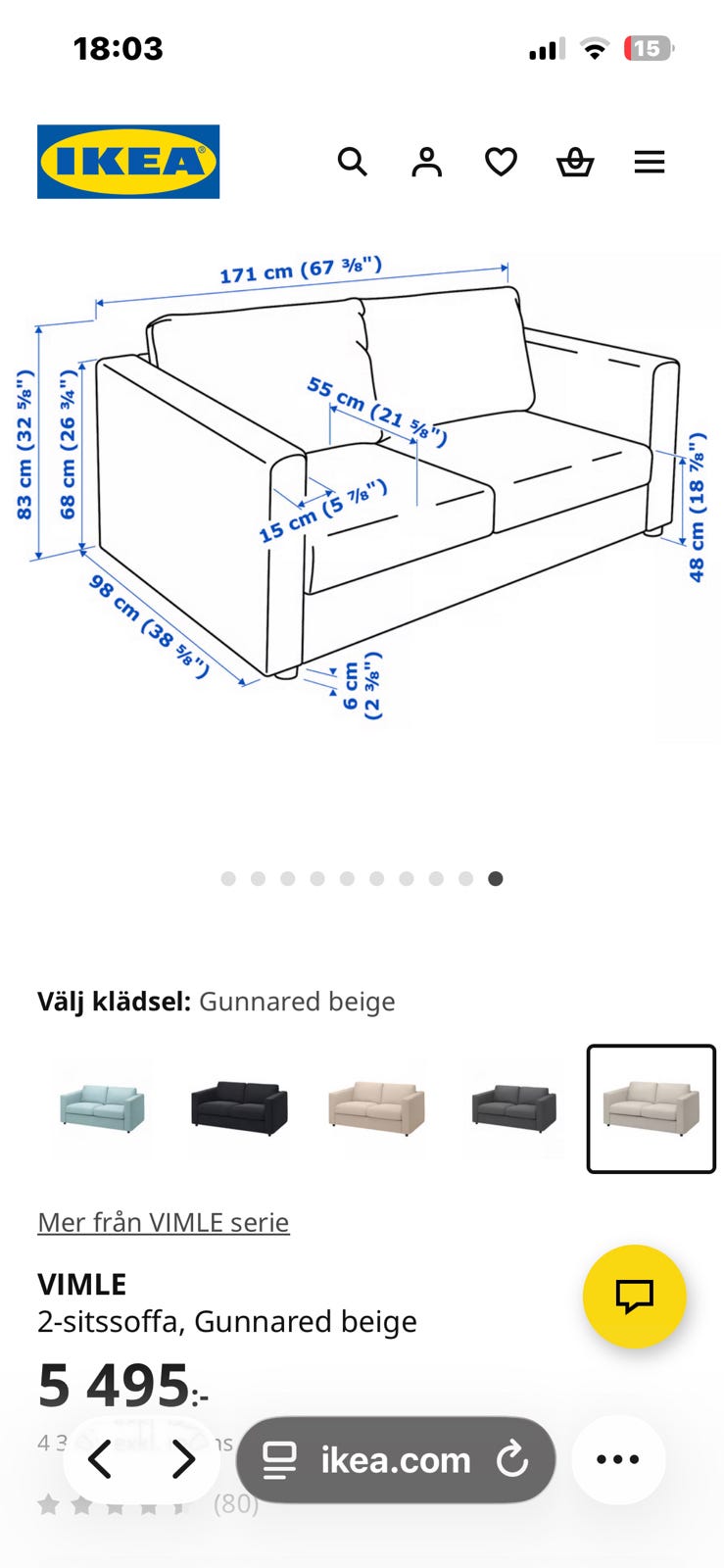
Task: Click the account profile icon
Action: 426,162
